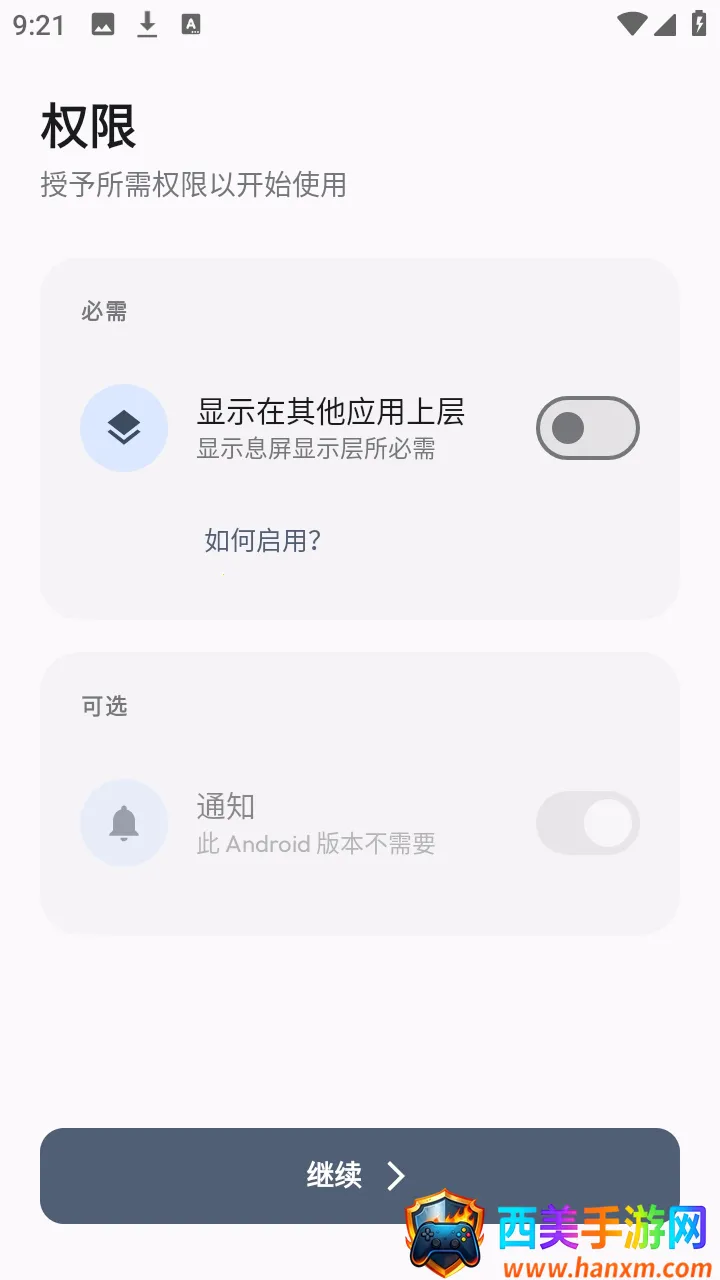The image size is (720, 1280).
Task: Tap the 如何启用? help link
Action: coord(262,541)
